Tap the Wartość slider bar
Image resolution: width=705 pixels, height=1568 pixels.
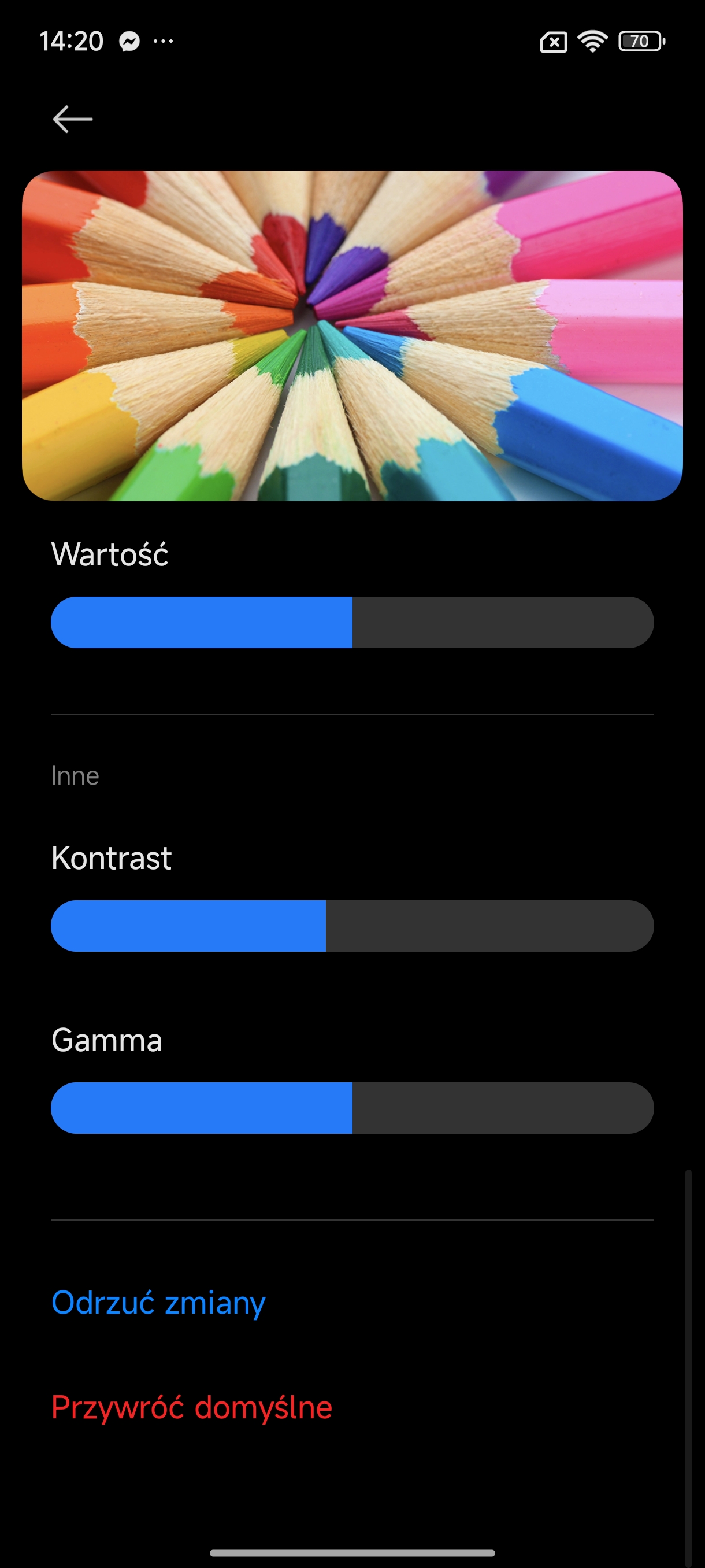pos(352,622)
